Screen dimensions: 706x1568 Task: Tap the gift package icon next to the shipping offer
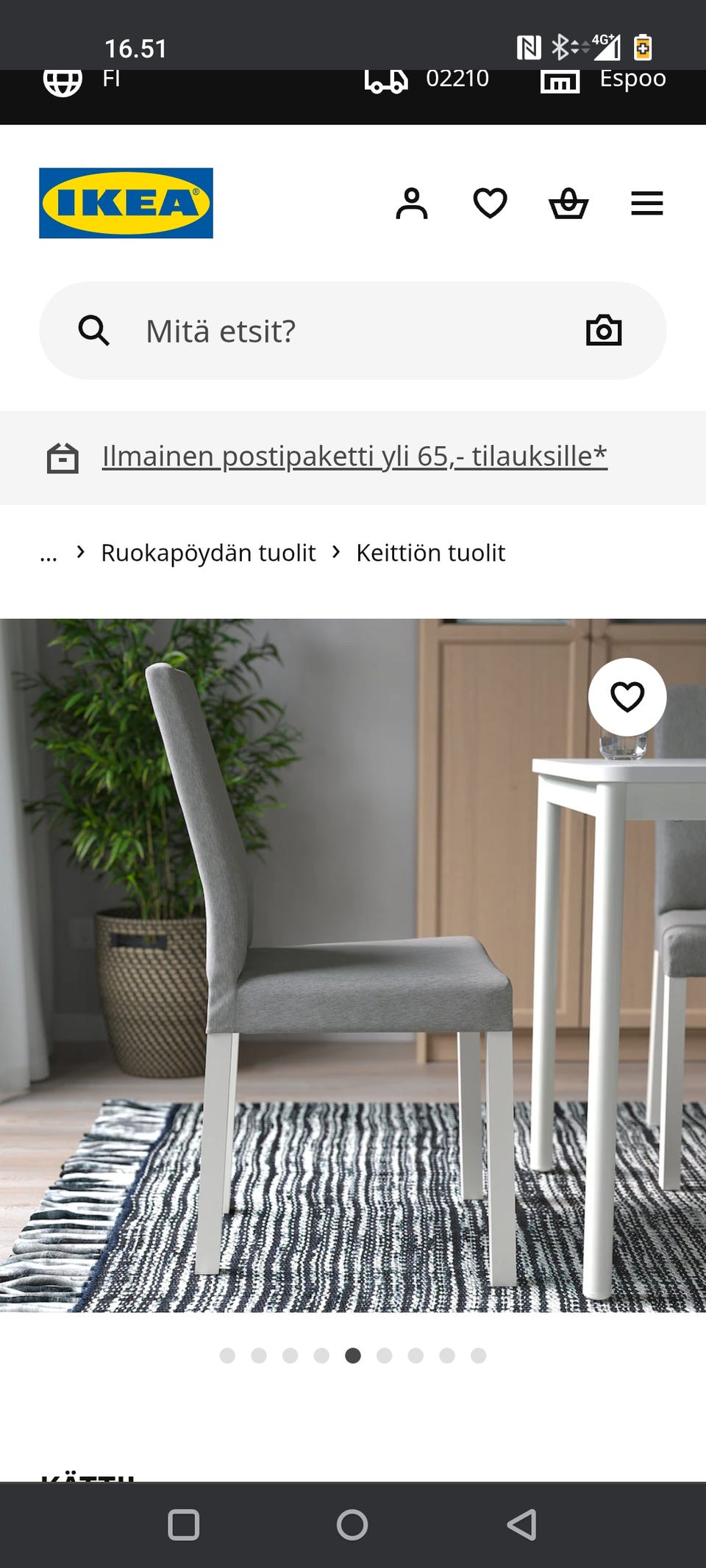[65, 457]
